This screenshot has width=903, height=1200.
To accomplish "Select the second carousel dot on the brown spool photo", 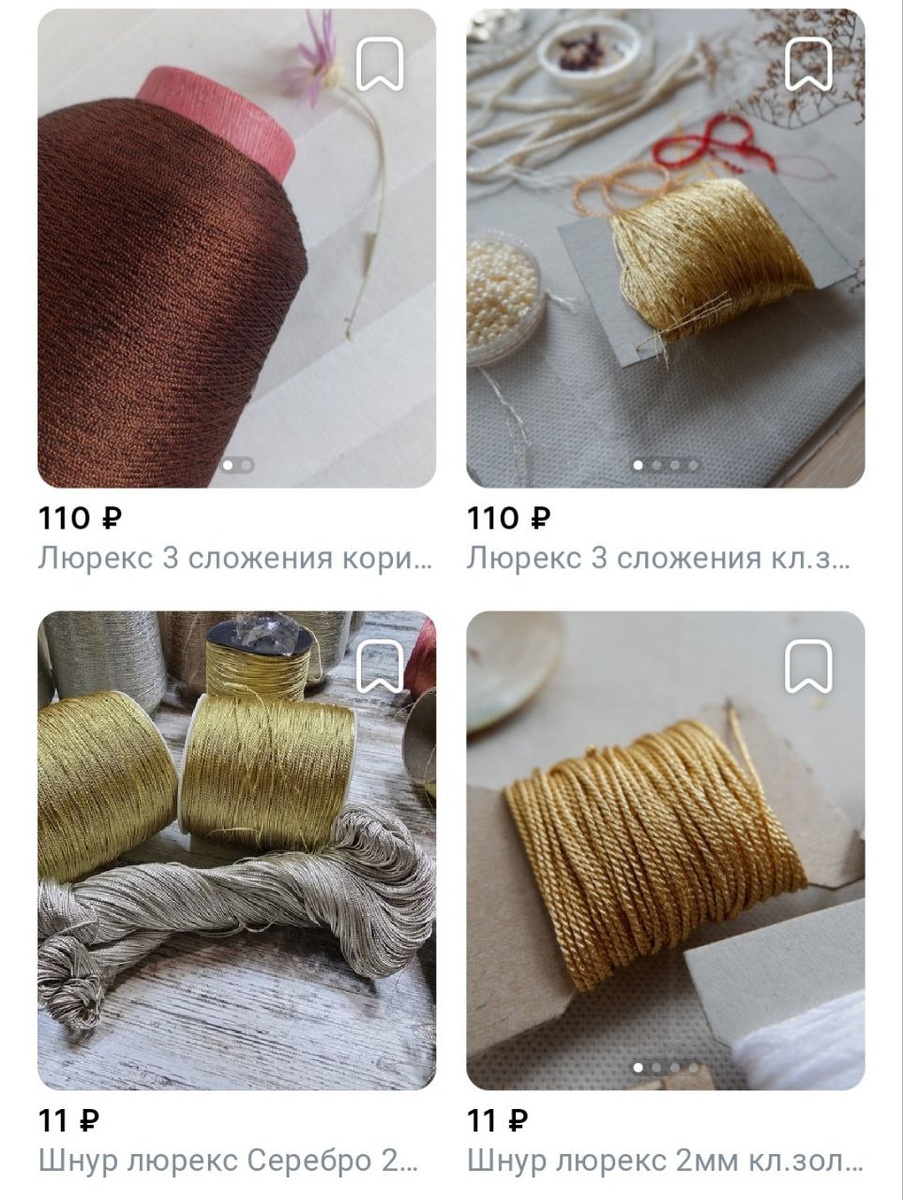I will coord(245,465).
